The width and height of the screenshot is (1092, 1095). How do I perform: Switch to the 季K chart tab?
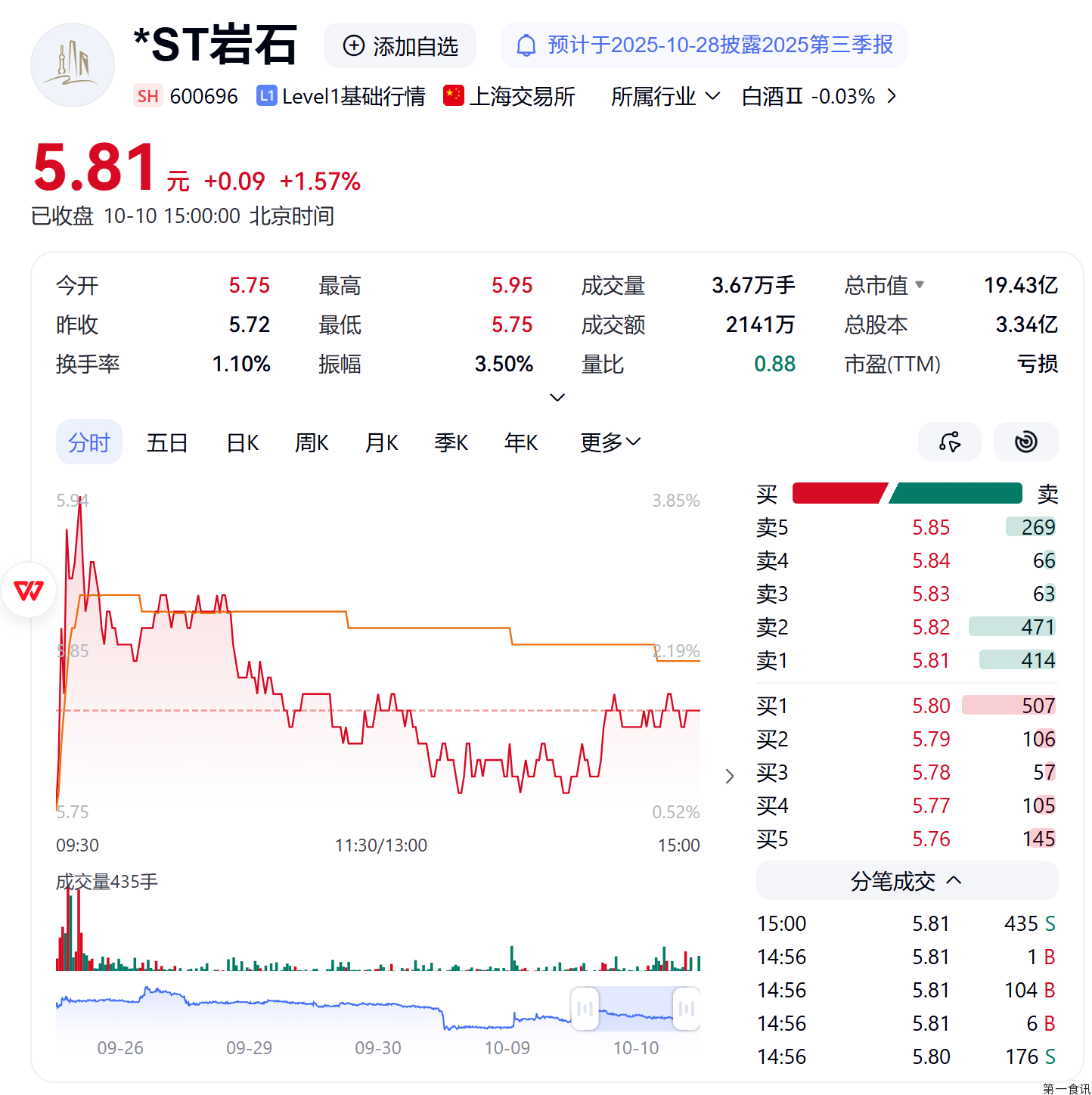[451, 442]
